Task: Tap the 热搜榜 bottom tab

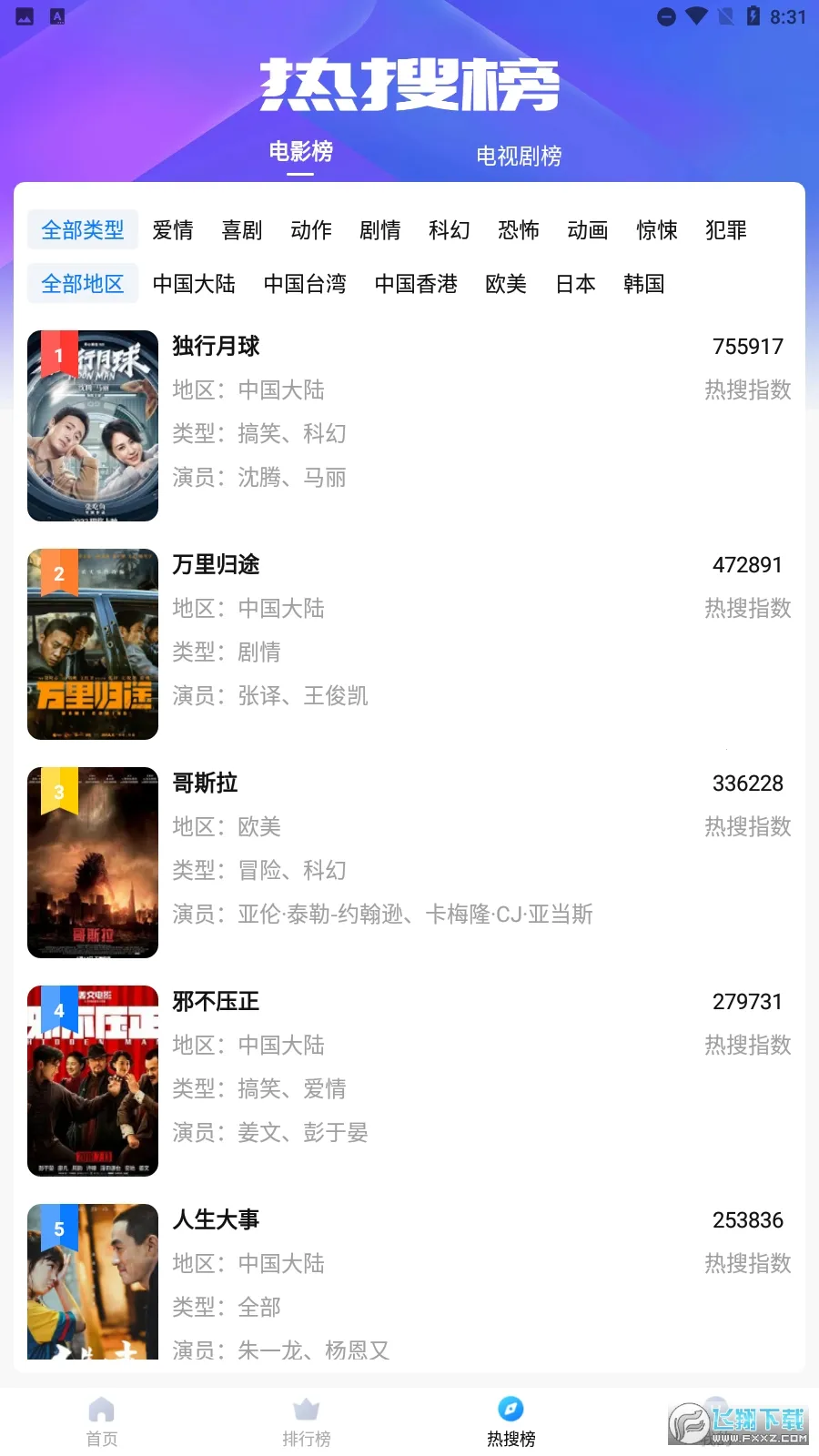Action: [511, 1421]
